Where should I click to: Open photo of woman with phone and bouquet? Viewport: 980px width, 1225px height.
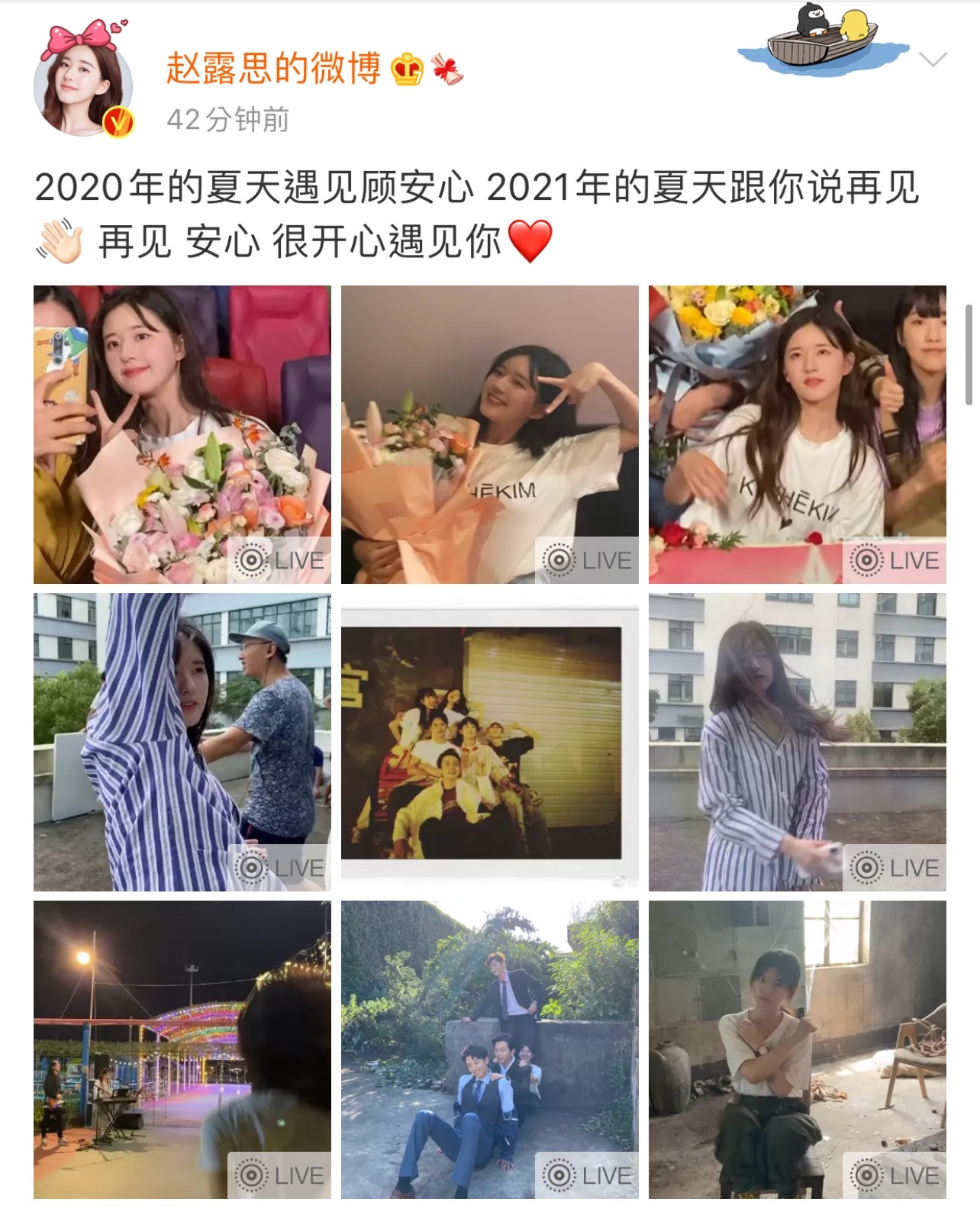pyautogui.click(x=182, y=434)
